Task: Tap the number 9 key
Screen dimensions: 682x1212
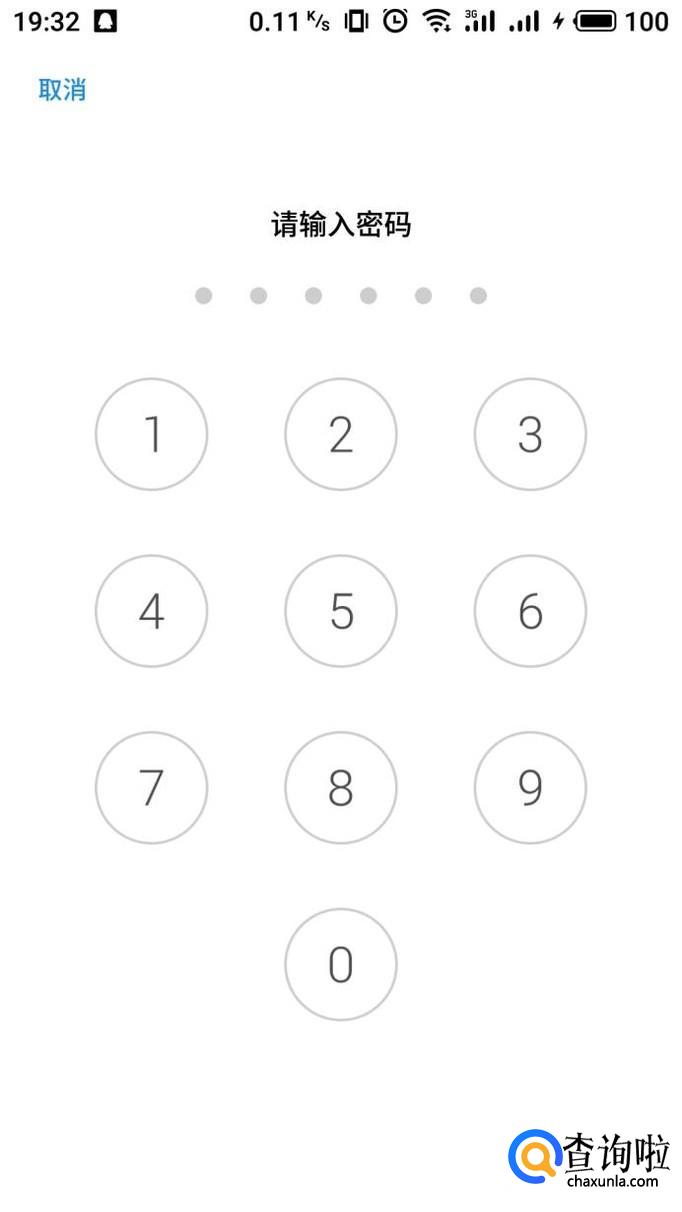Action: pos(530,788)
